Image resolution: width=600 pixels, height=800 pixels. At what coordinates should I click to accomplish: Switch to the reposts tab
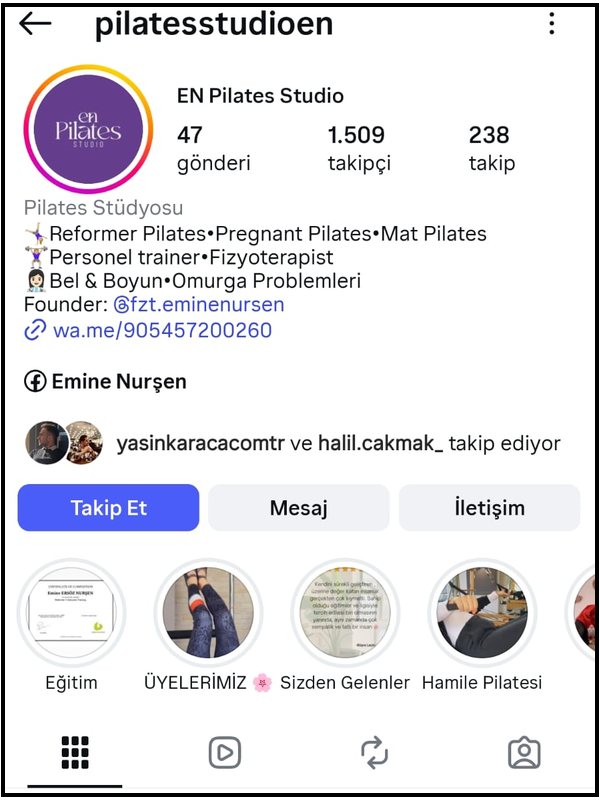(x=374, y=752)
